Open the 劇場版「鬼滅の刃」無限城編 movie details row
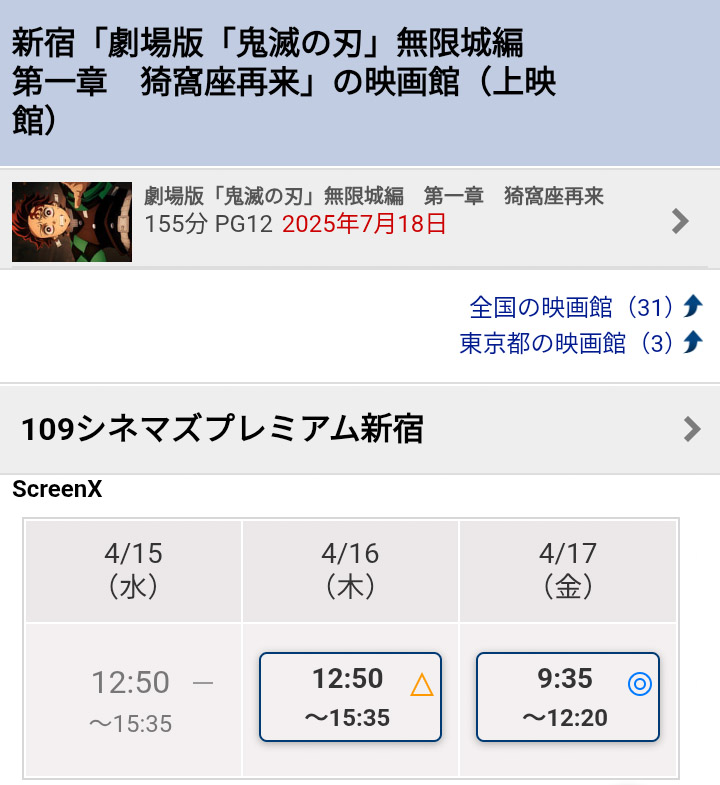This screenshot has width=720, height=785. tap(360, 221)
